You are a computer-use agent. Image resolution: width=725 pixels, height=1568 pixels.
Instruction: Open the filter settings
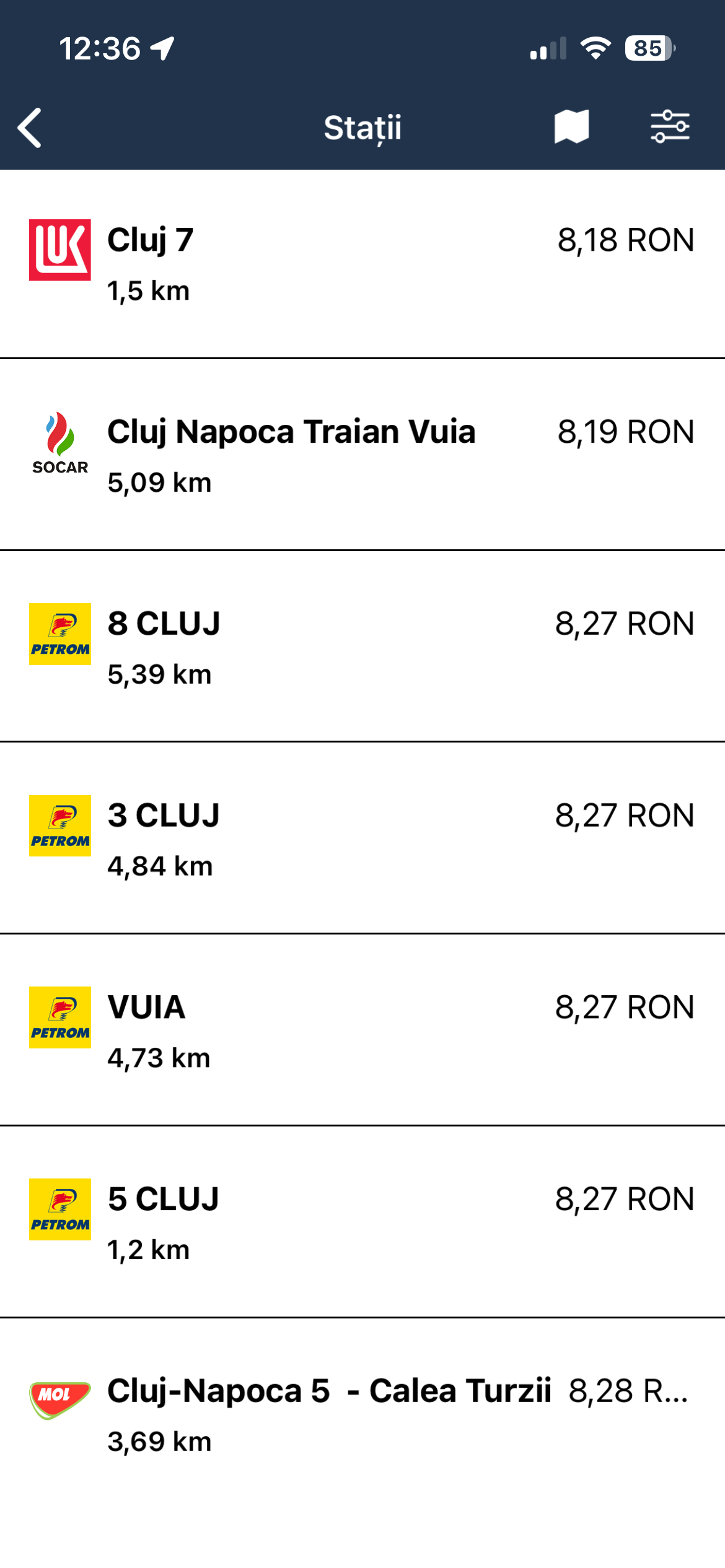(x=670, y=127)
